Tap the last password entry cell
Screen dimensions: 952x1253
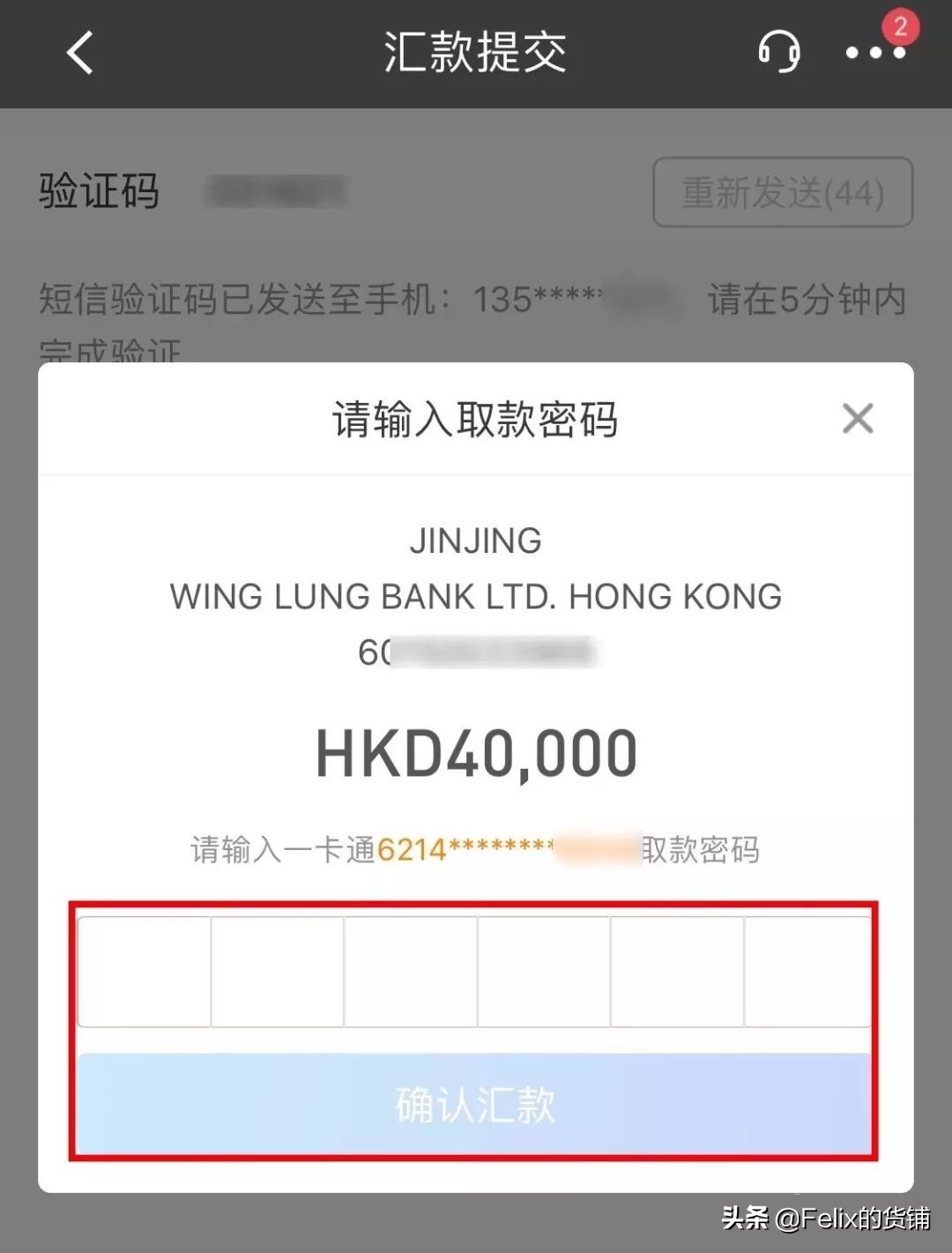point(808,970)
